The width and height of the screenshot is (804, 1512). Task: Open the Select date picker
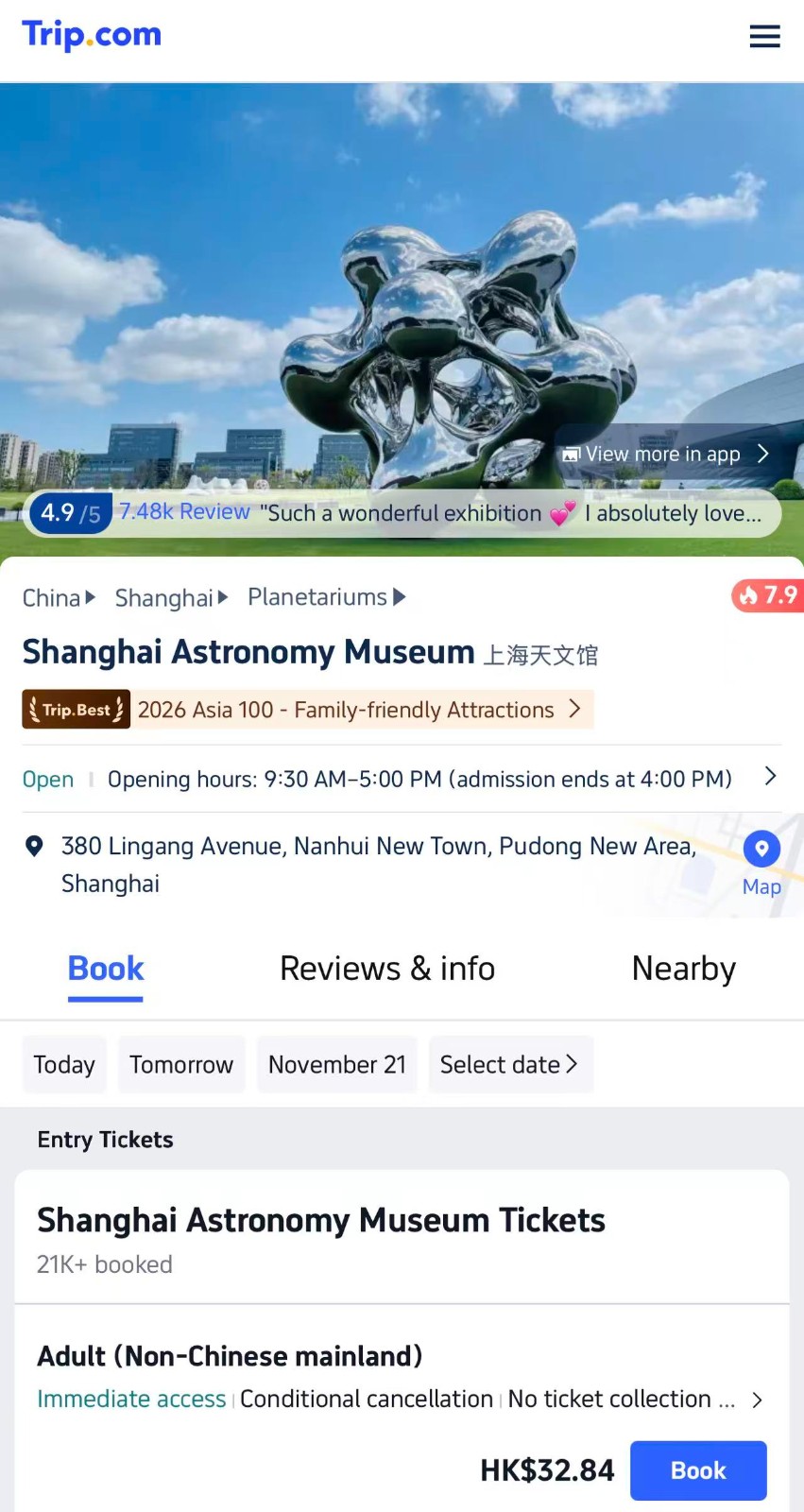pyautogui.click(x=510, y=1065)
